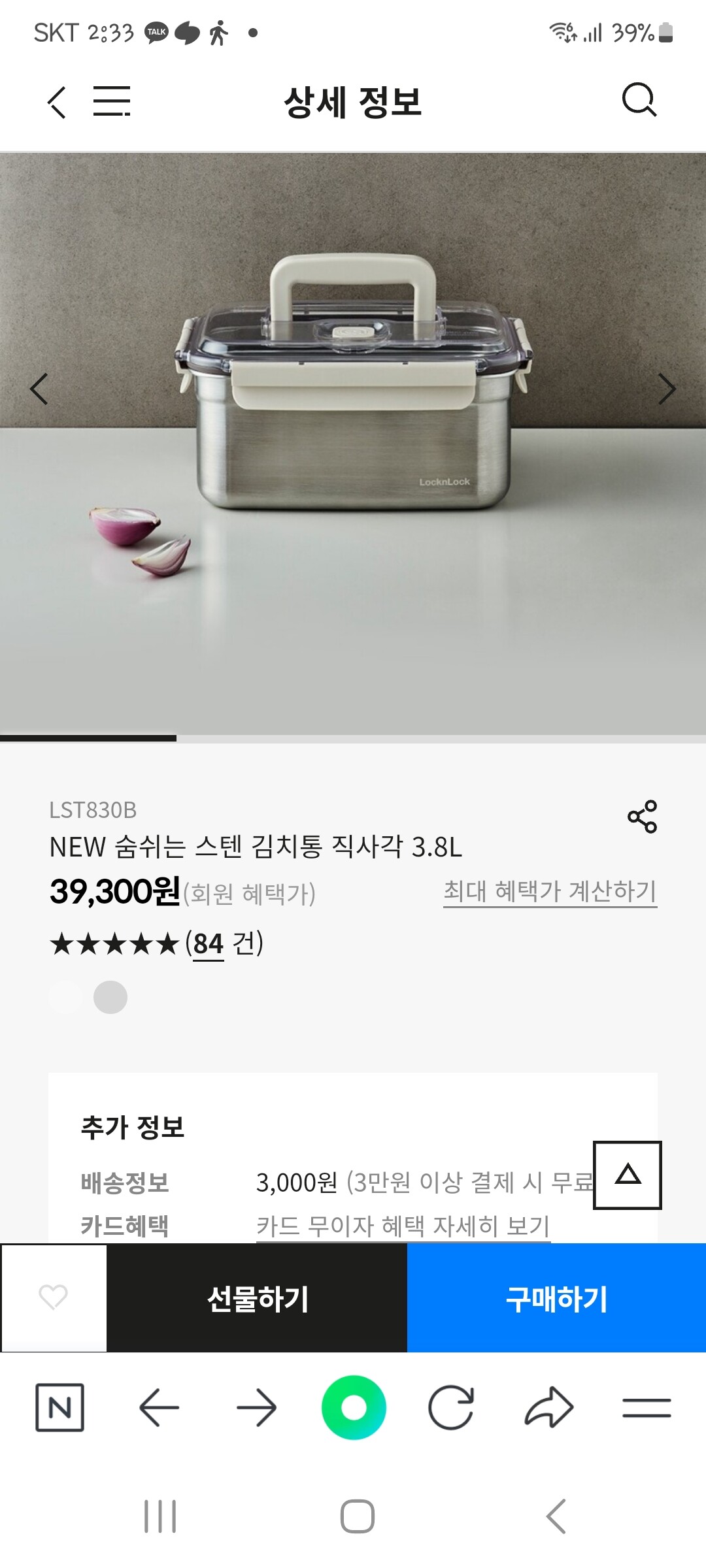
Task: Tap the 구매하기 button
Action: (556, 1298)
